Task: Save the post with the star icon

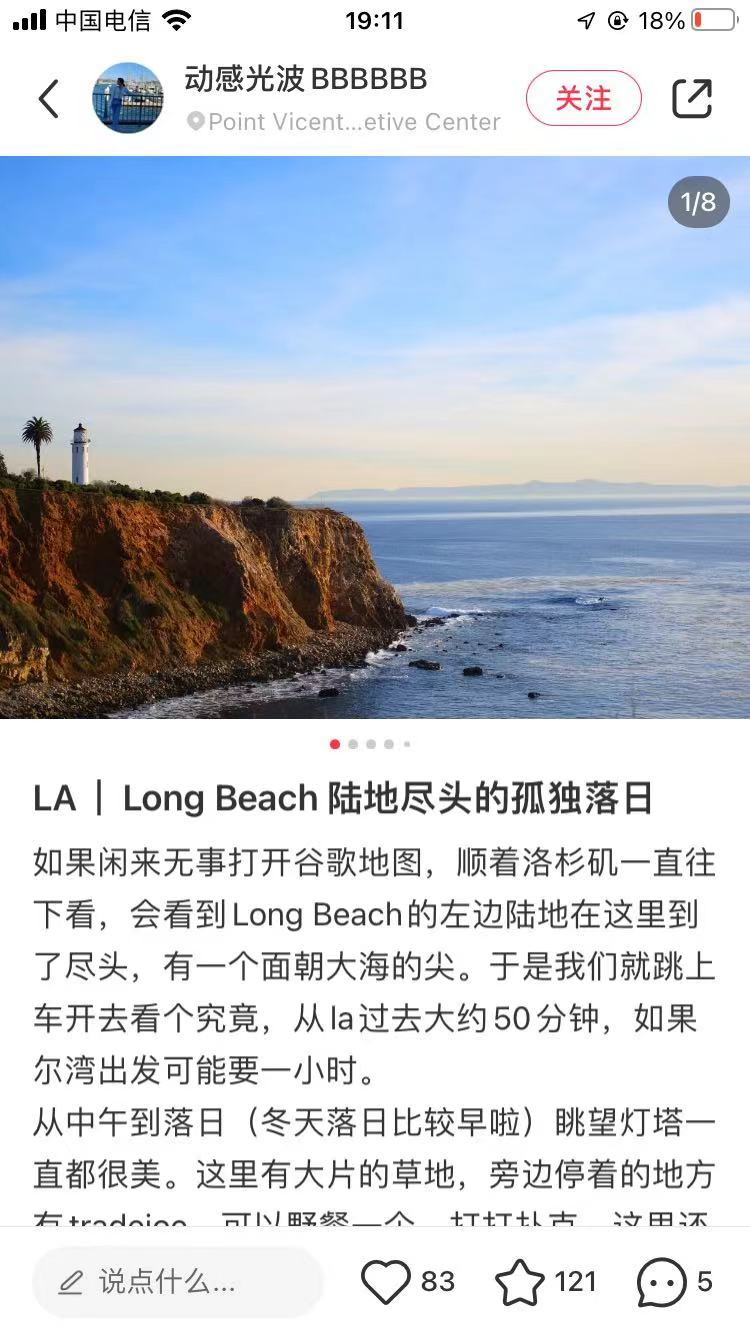Action: tap(520, 1282)
